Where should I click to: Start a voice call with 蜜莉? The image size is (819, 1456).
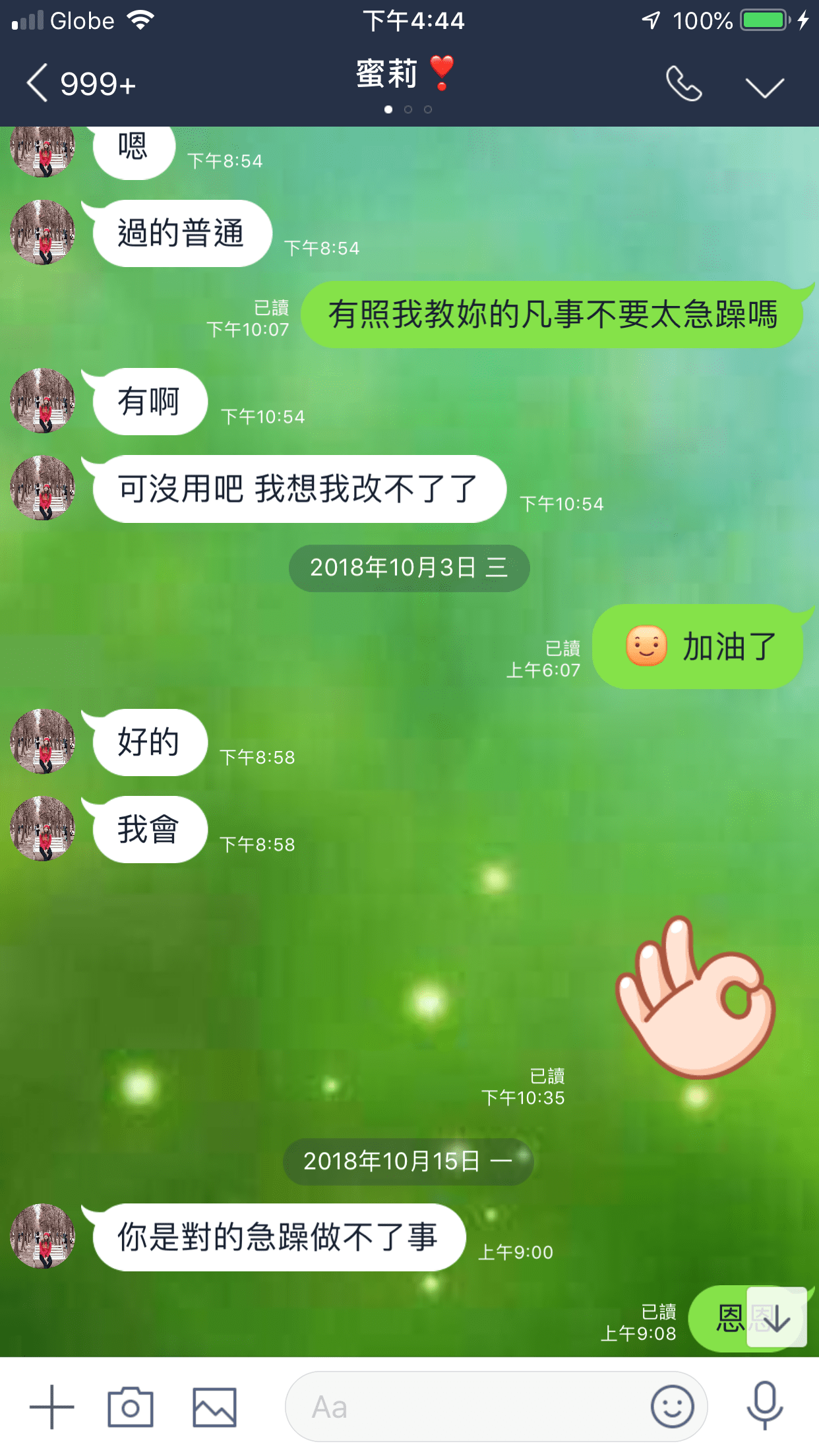point(683,84)
